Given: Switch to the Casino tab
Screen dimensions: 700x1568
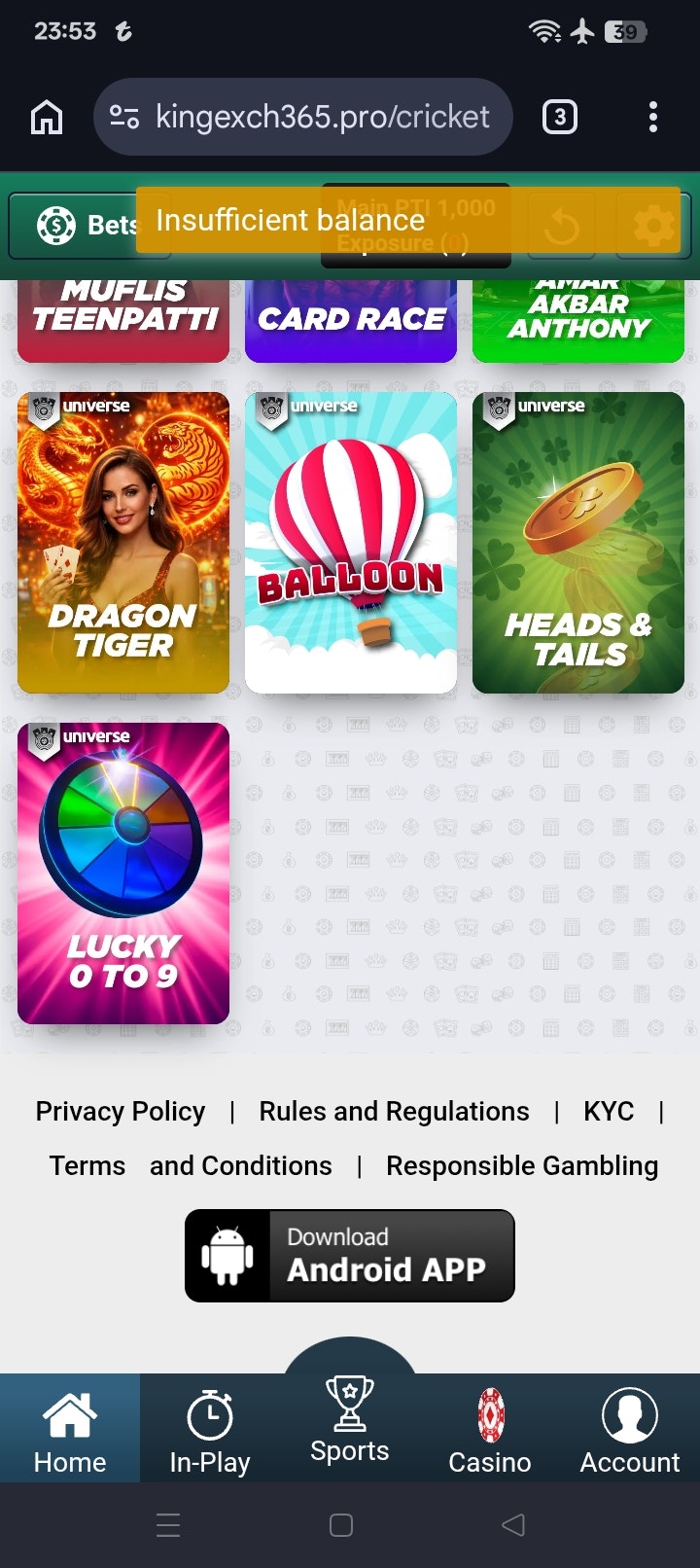Looking at the screenshot, I should click(x=490, y=1430).
